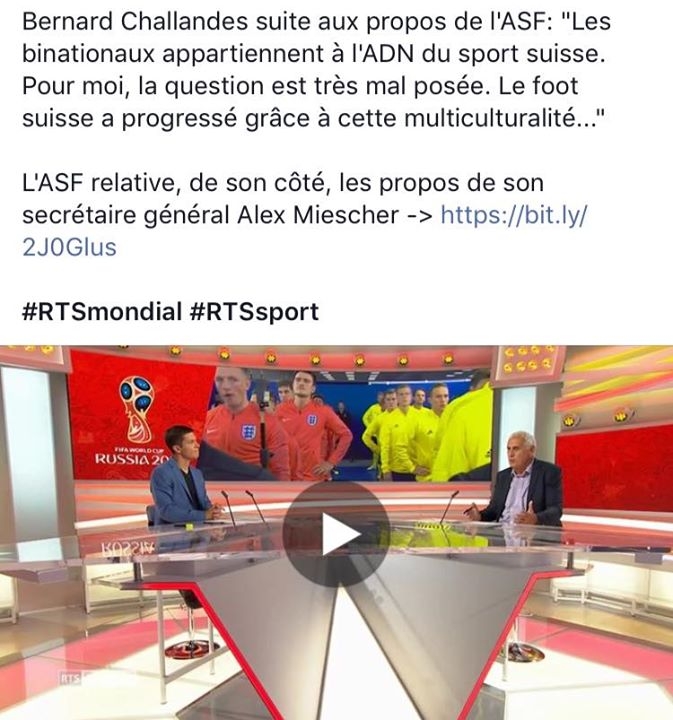Play the RTS studio video
The width and height of the screenshot is (673, 720).
[336, 534]
